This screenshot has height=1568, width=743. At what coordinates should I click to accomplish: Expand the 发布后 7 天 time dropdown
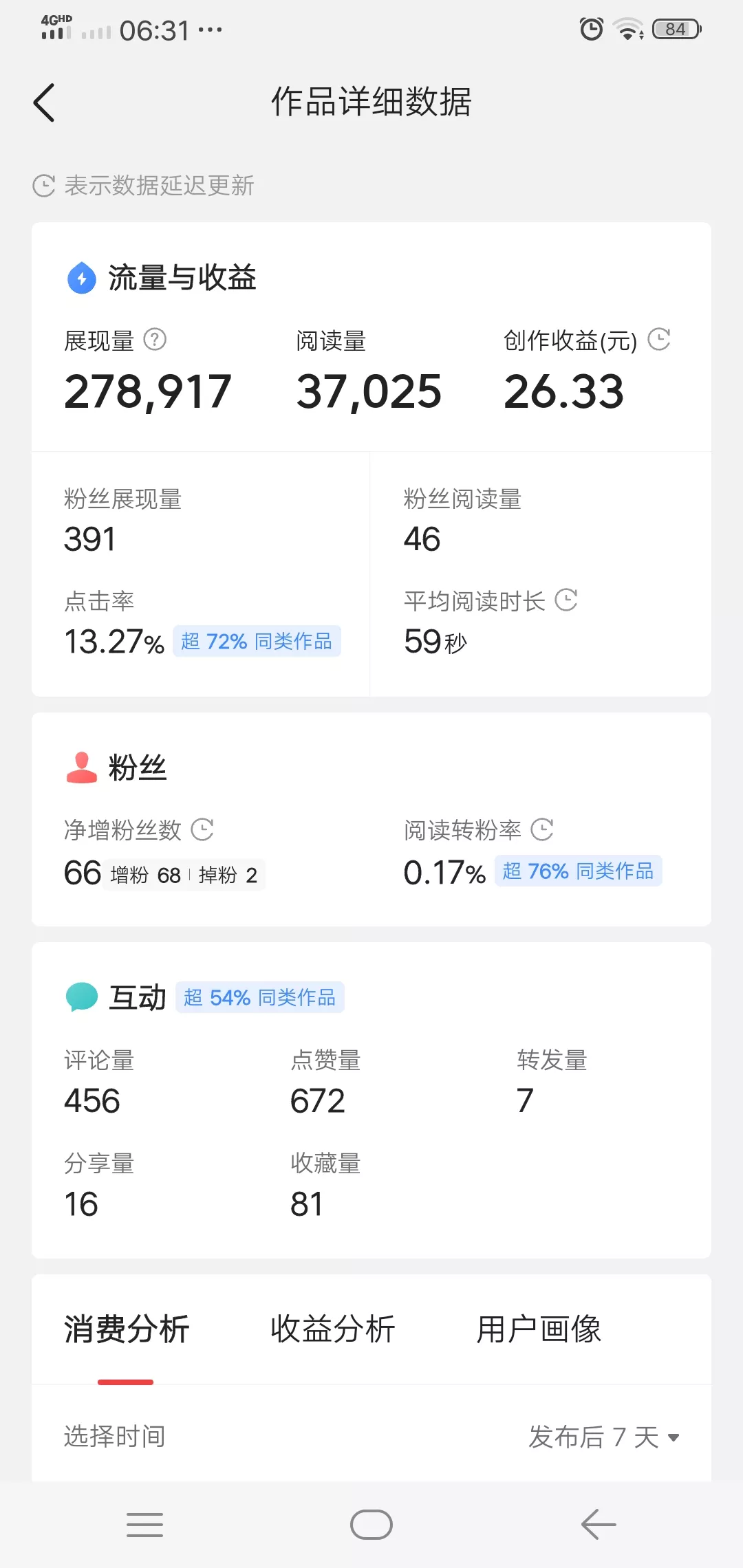coord(604,1437)
